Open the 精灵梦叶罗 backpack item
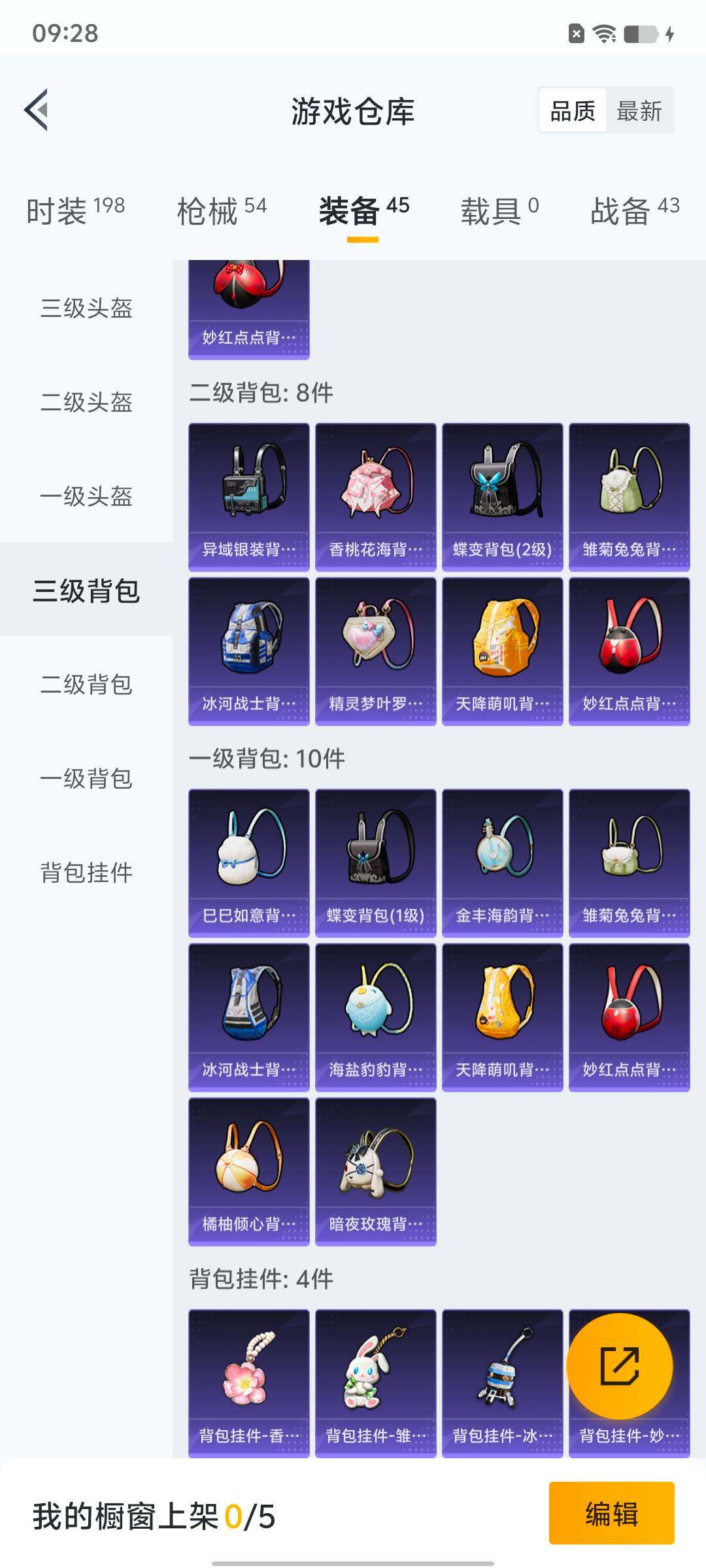Screen dimensions: 706x1568 [x=375, y=651]
